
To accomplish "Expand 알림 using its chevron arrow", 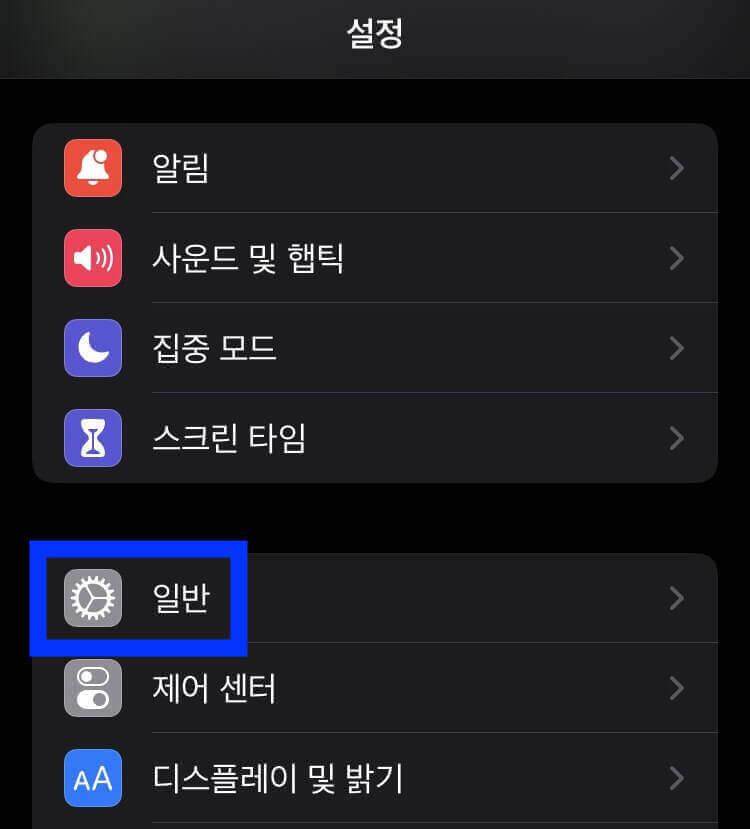I will coord(677,168).
